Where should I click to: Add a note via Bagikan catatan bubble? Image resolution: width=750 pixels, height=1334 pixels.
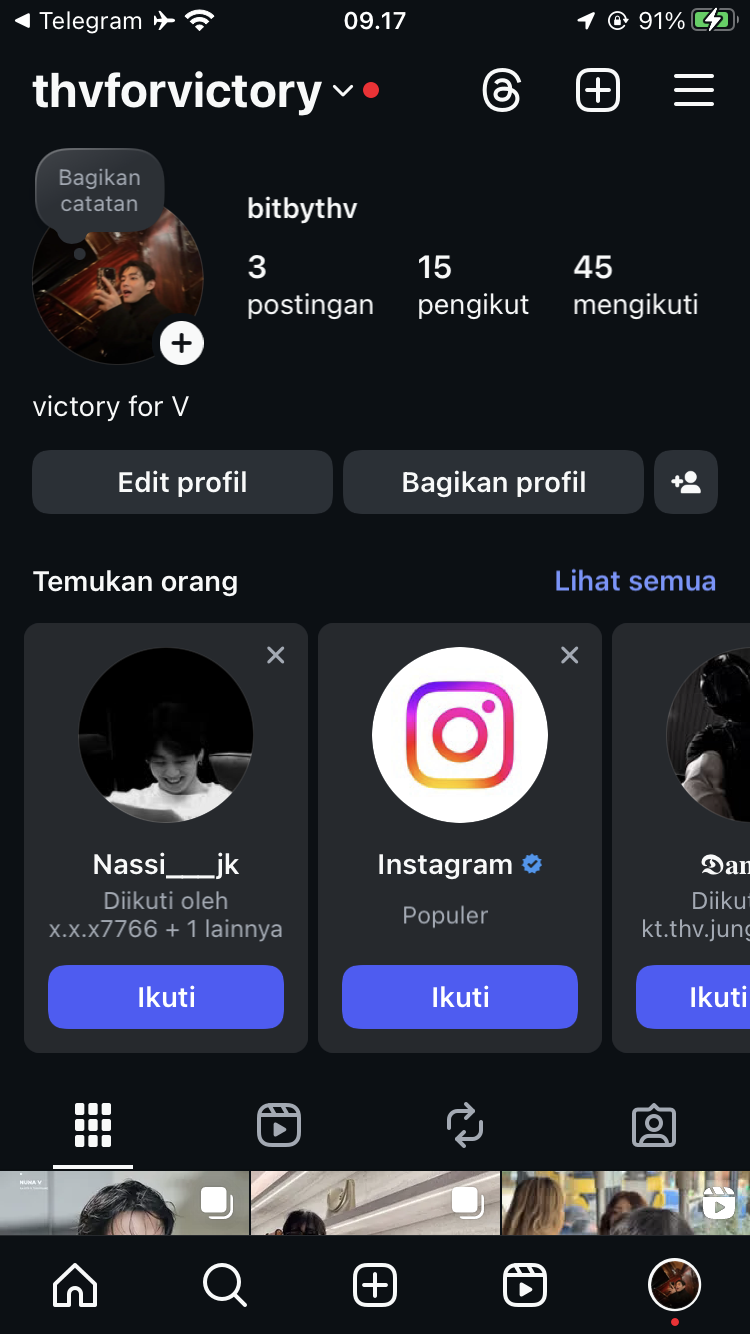99,191
